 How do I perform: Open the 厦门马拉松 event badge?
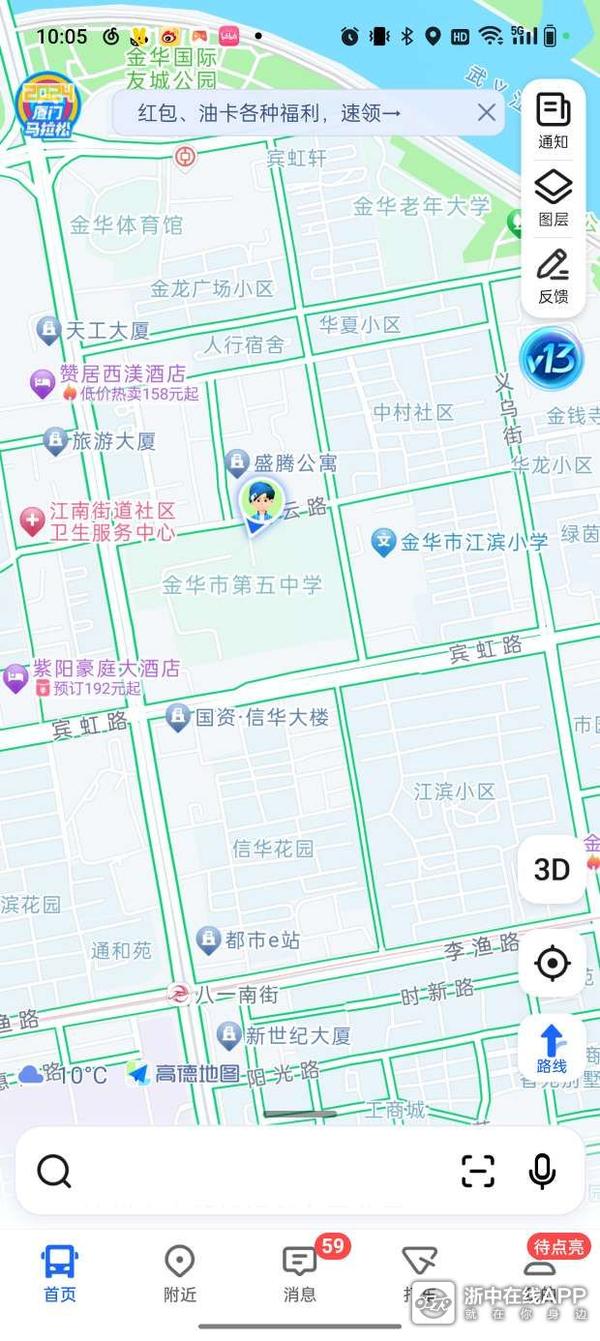click(45, 107)
